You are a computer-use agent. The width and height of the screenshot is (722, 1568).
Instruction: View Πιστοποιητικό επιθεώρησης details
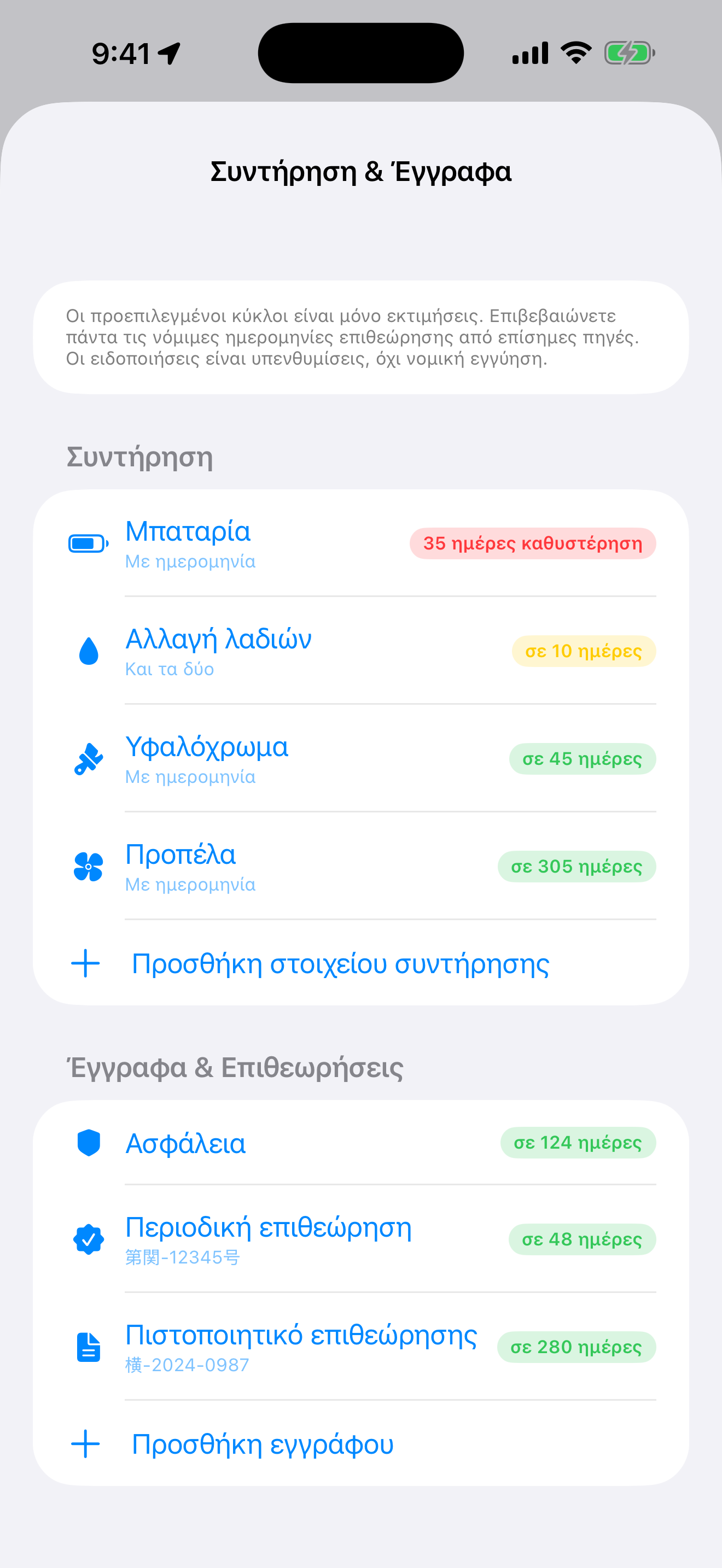tap(361, 1347)
